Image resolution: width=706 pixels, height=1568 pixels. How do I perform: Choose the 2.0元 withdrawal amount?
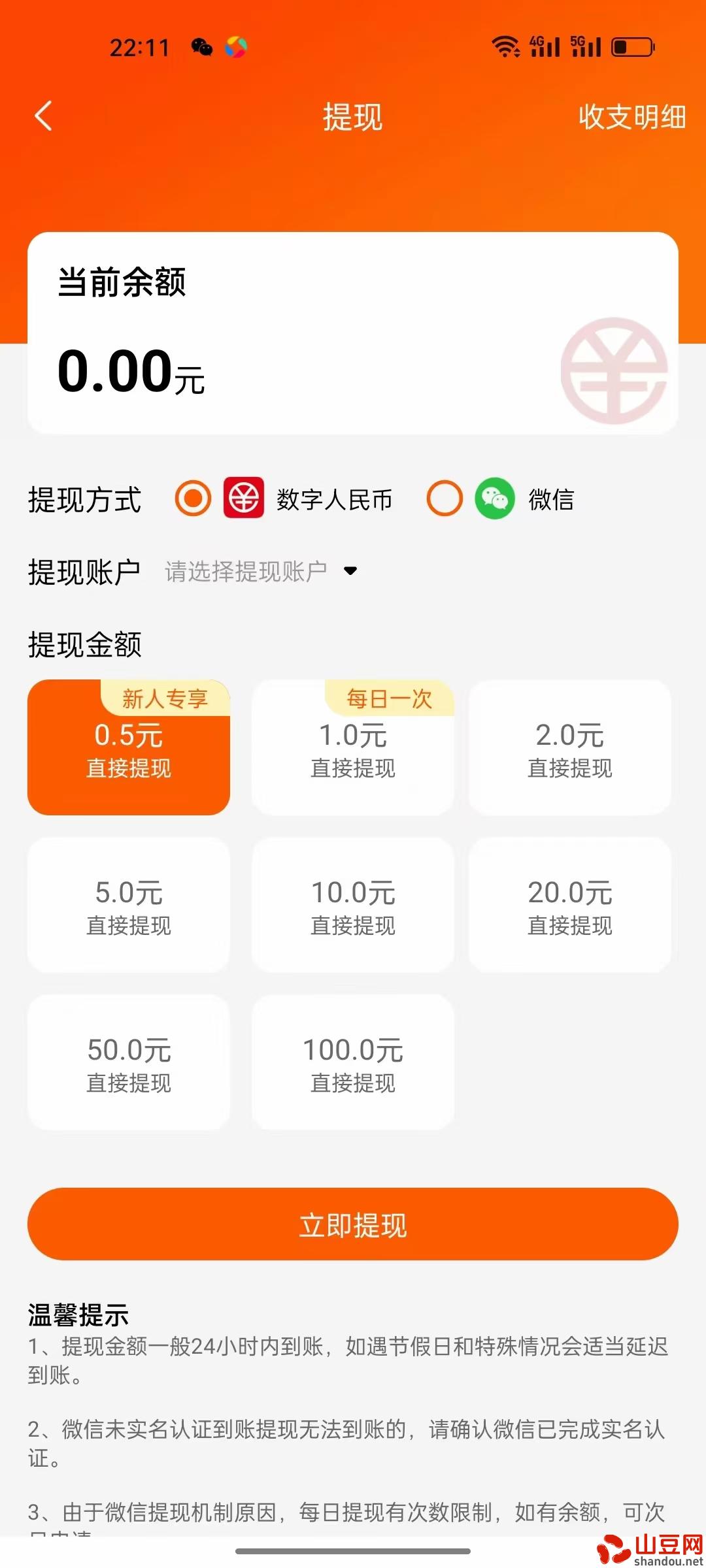570,747
